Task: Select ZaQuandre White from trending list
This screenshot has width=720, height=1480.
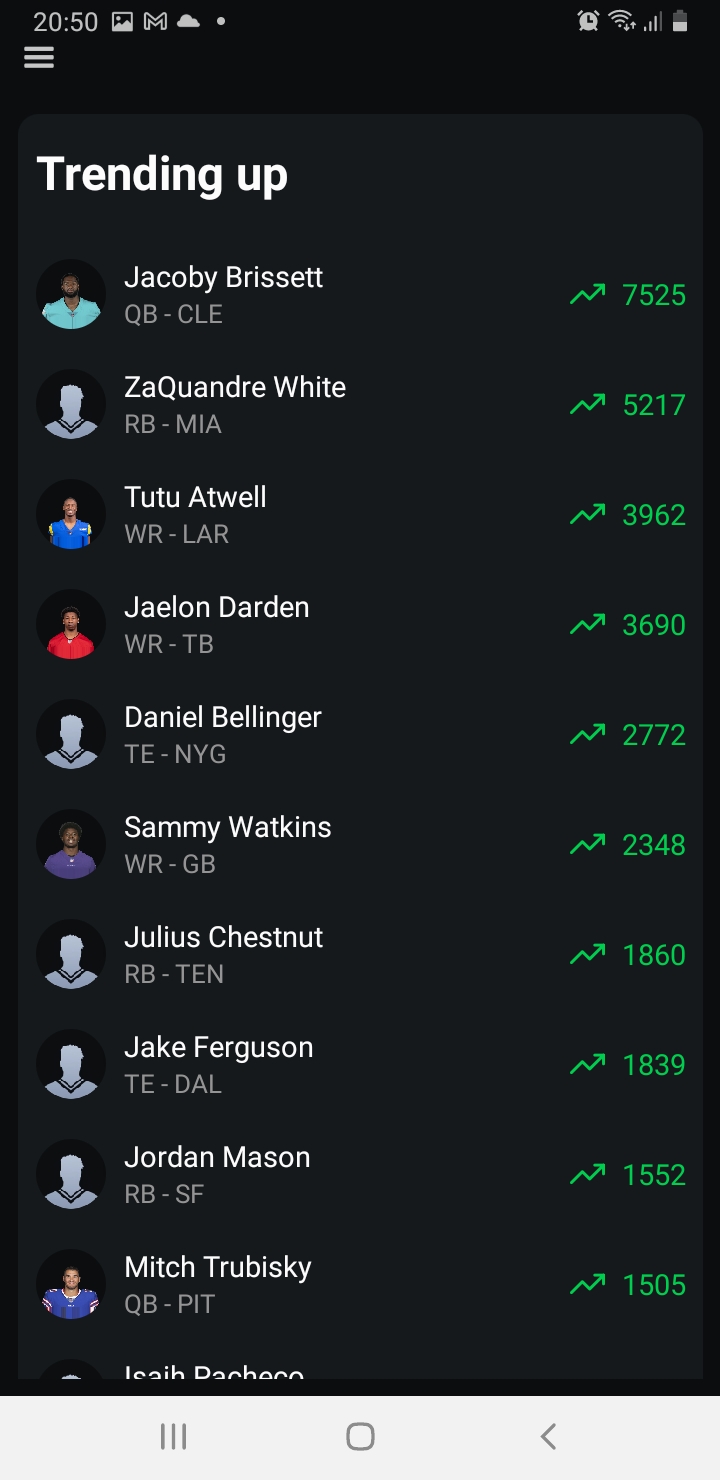Action: point(360,405)
